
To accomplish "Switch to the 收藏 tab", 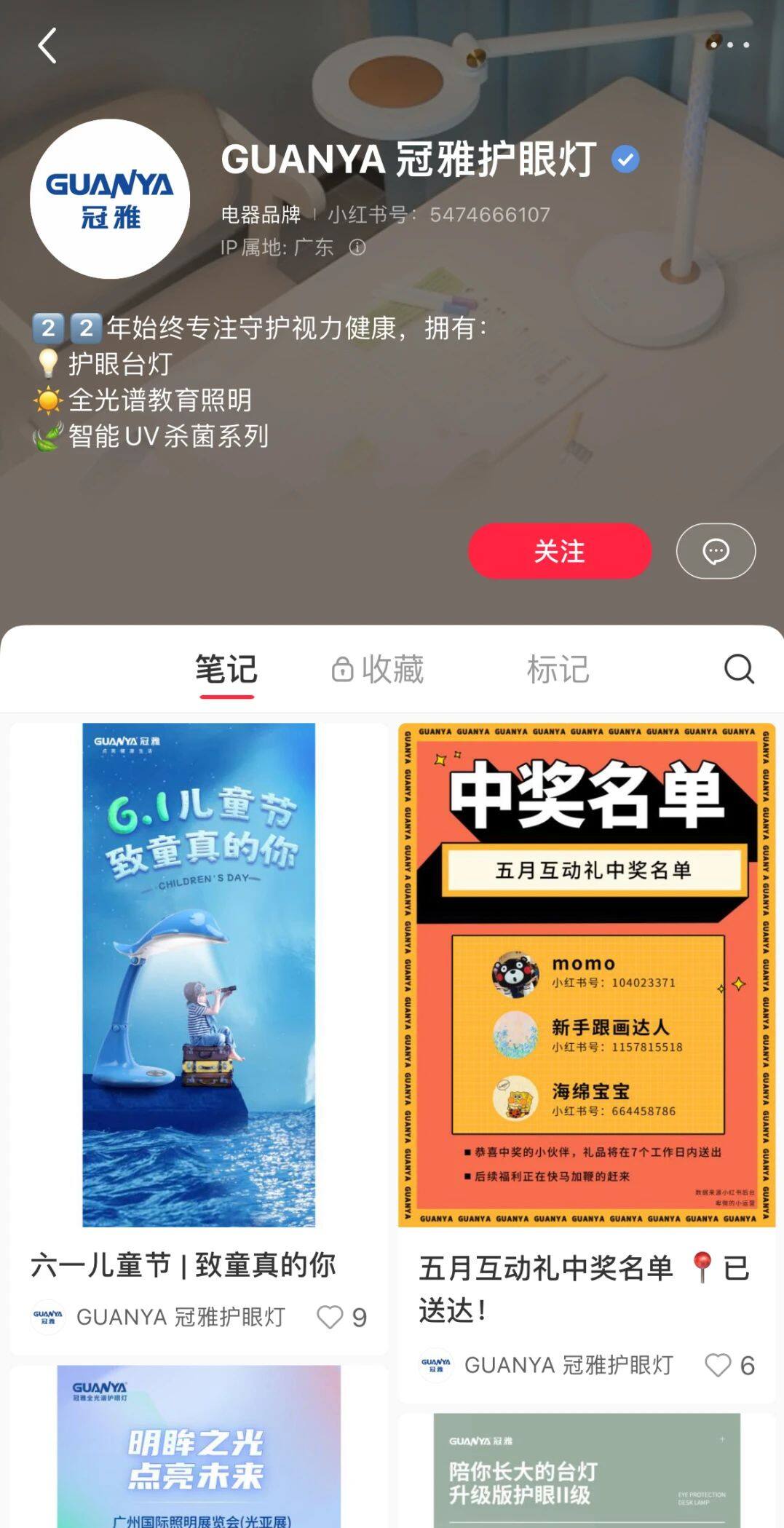I will click(378, 669).
